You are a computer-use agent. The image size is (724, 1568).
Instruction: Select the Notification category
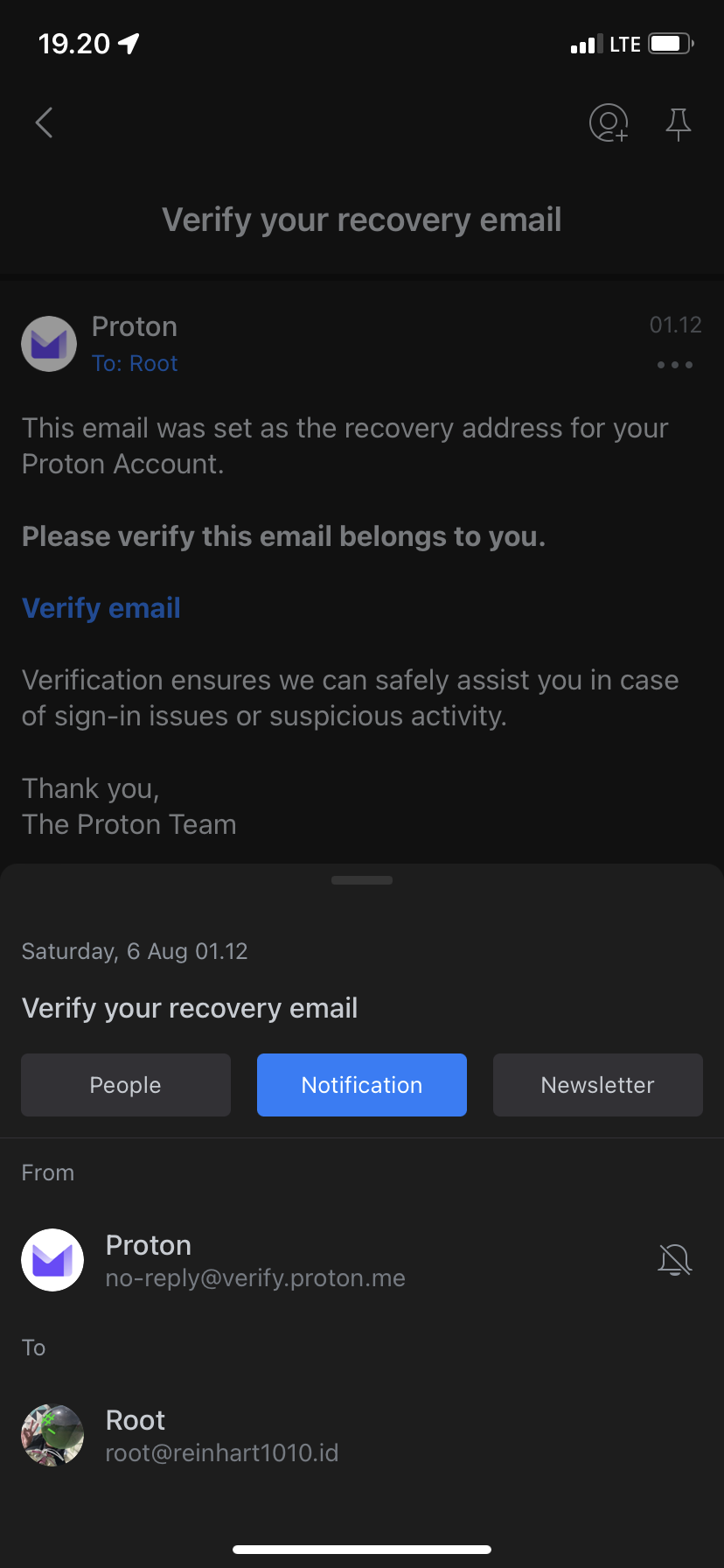[362, 1085]
